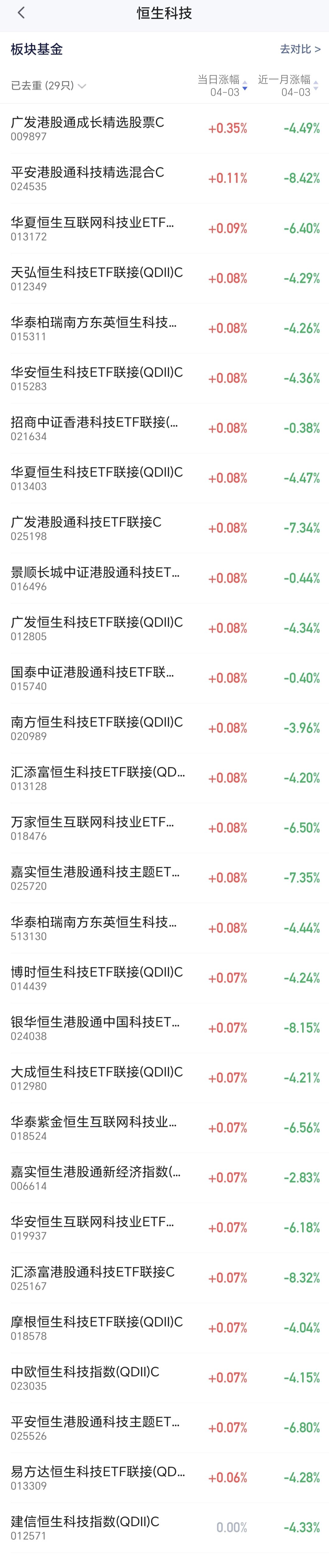Select fund with code 015283
Screen dimensions: 329x1568
click(96, 378)
